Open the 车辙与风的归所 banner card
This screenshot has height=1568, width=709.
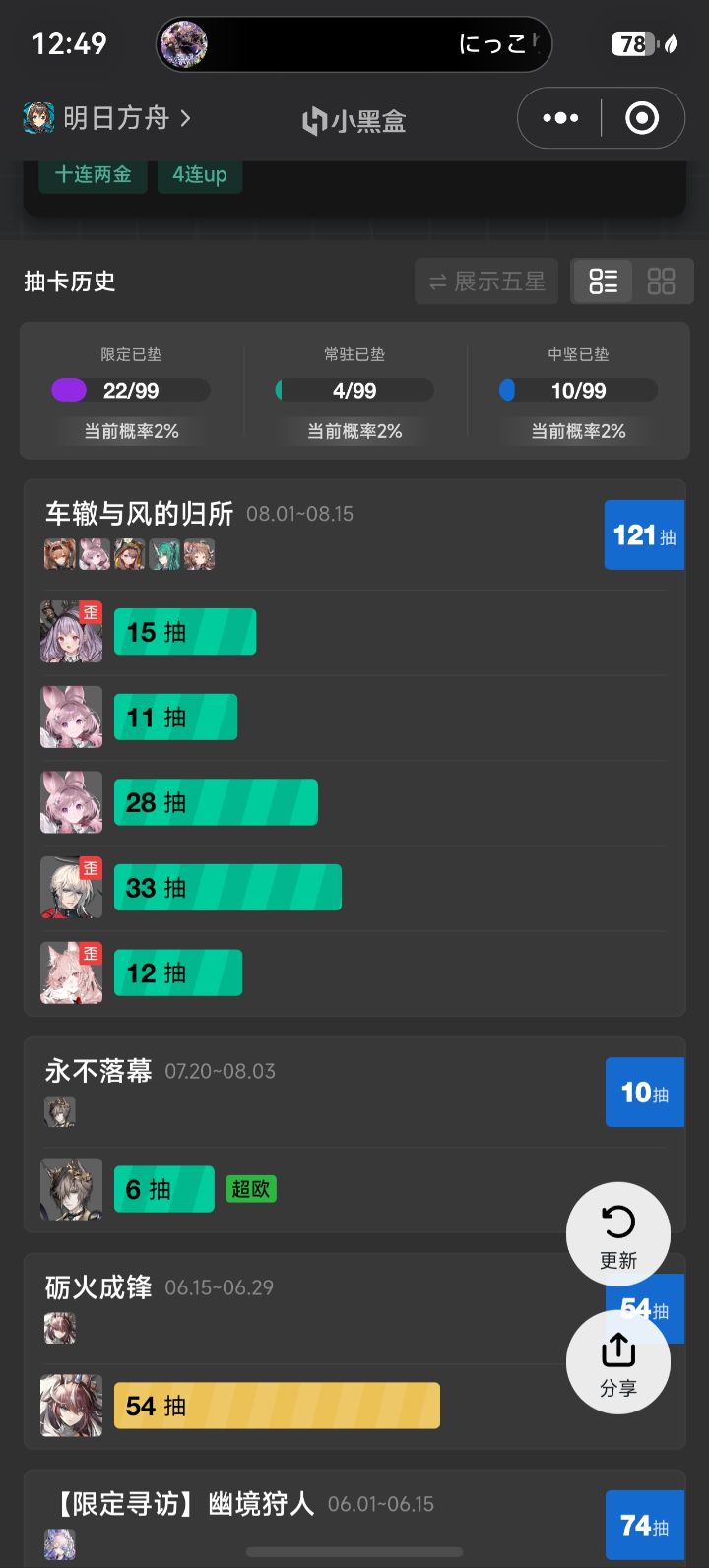pyautogui.click(x=354, y=748)
